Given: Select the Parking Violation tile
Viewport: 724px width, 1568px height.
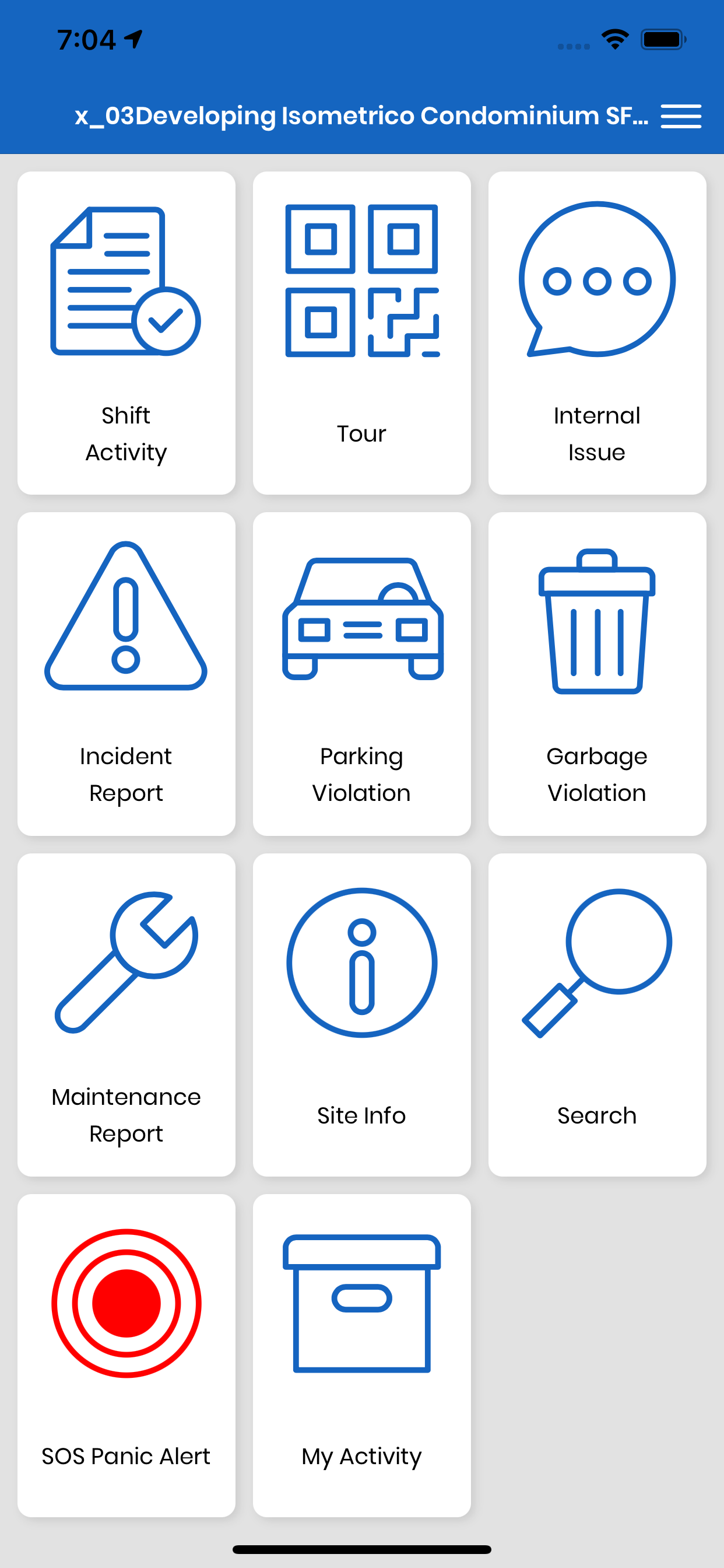Looking at the screenshot, I should (362, 674).
